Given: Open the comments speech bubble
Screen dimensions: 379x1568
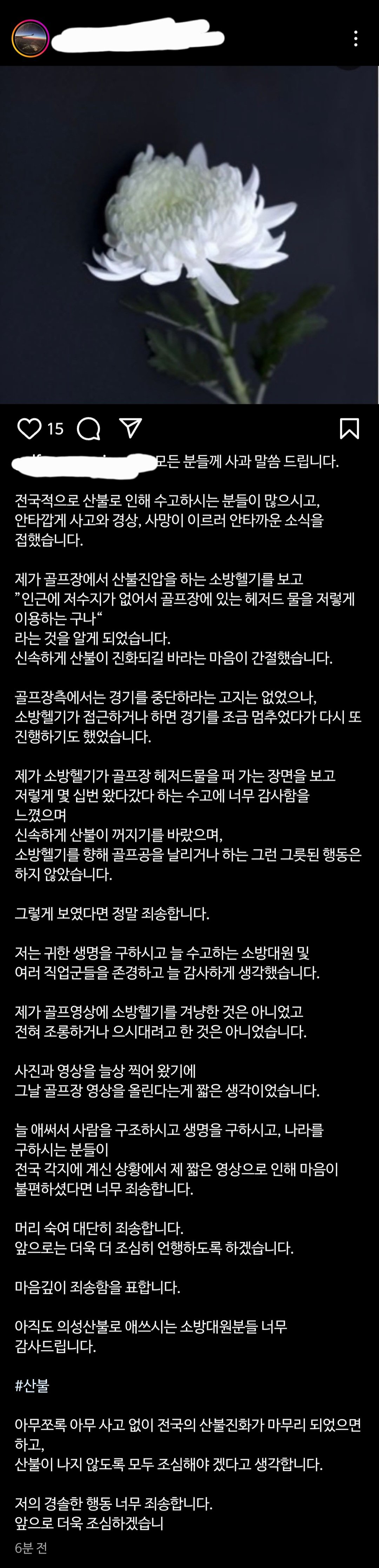Looking at the screenshot, I should (x=89, y=429).
